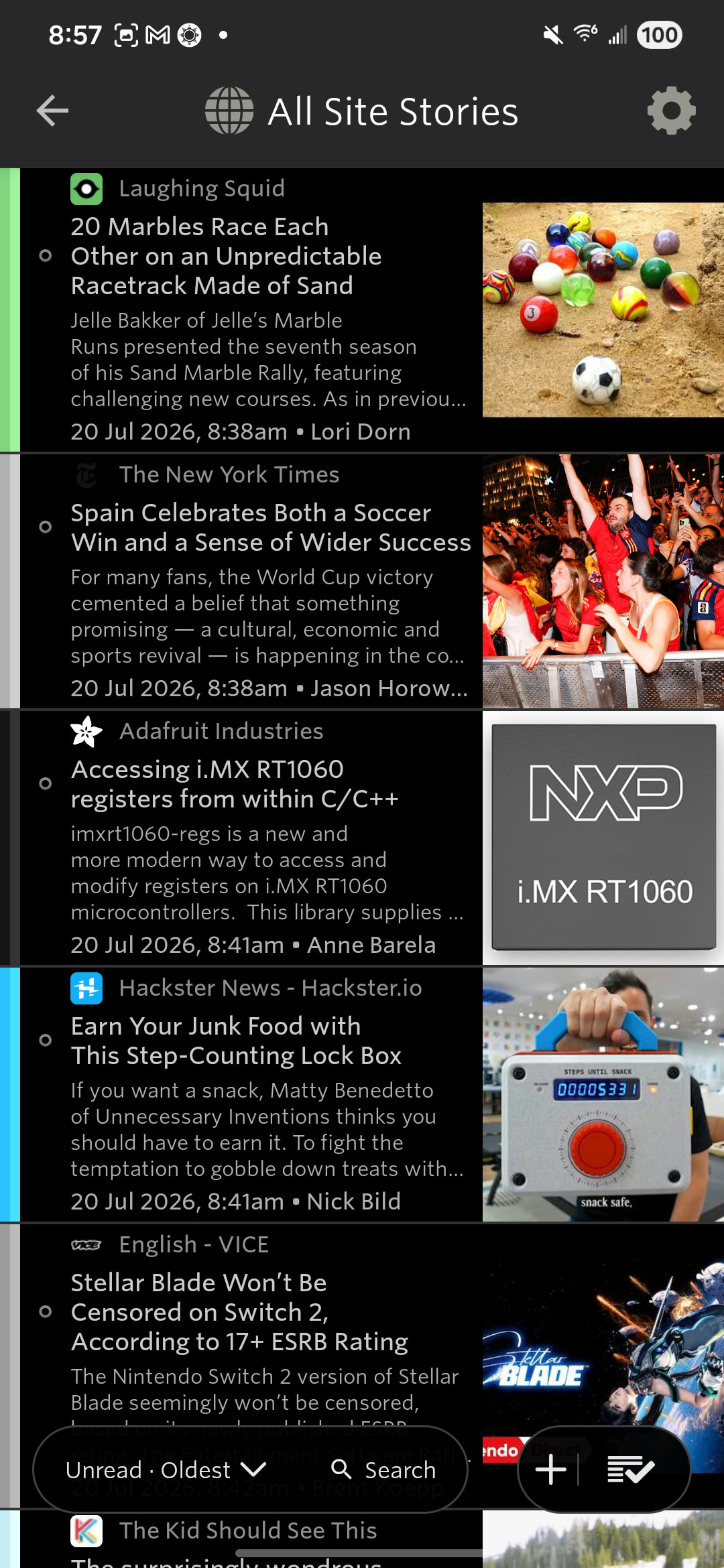Screen dimensions: 724x1568
Task: Mark all stories as read
Action: point(630,1469)
